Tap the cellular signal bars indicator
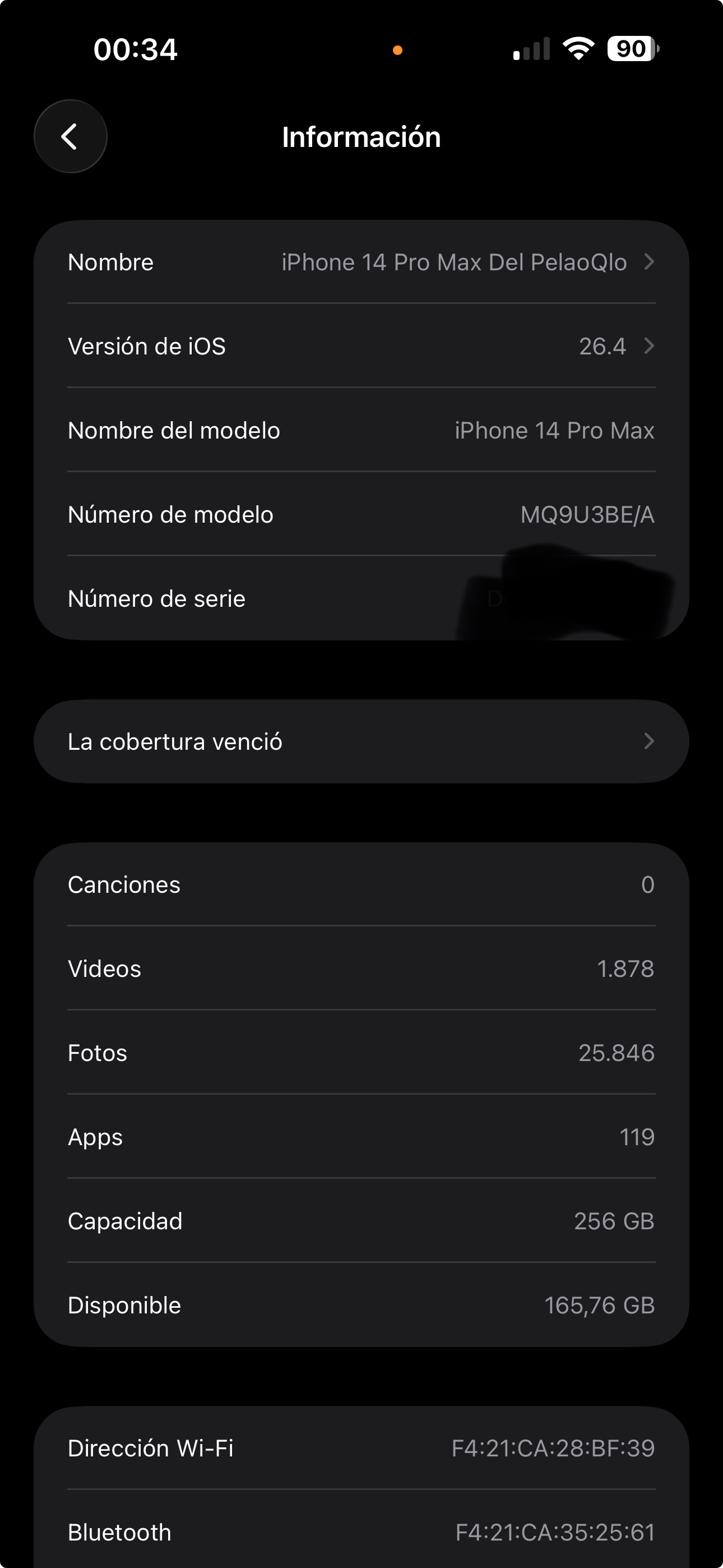Image resolution: width=723 pixels, height=1568 pixels. point(532,51)
